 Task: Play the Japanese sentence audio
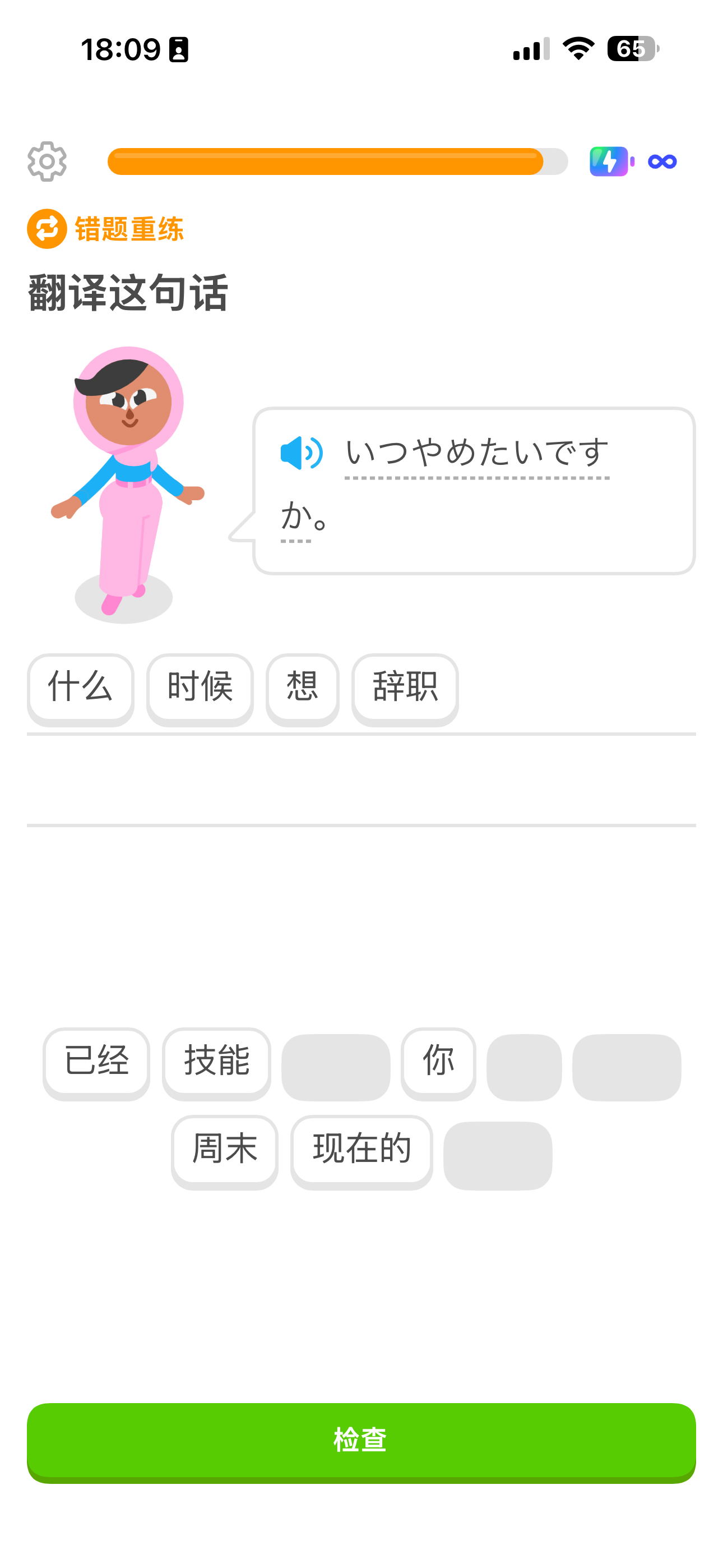pyautogui.click(x=302, y=453)
